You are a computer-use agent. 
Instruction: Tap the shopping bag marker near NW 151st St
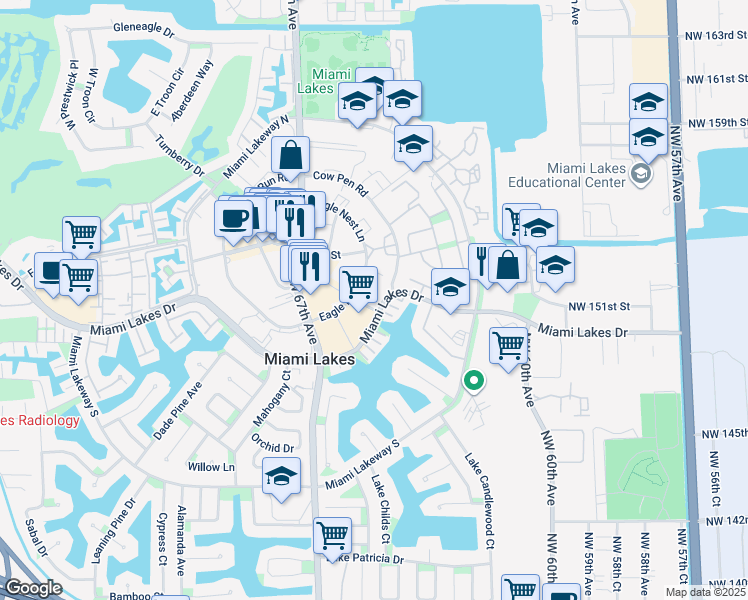[x=508, y=265]
